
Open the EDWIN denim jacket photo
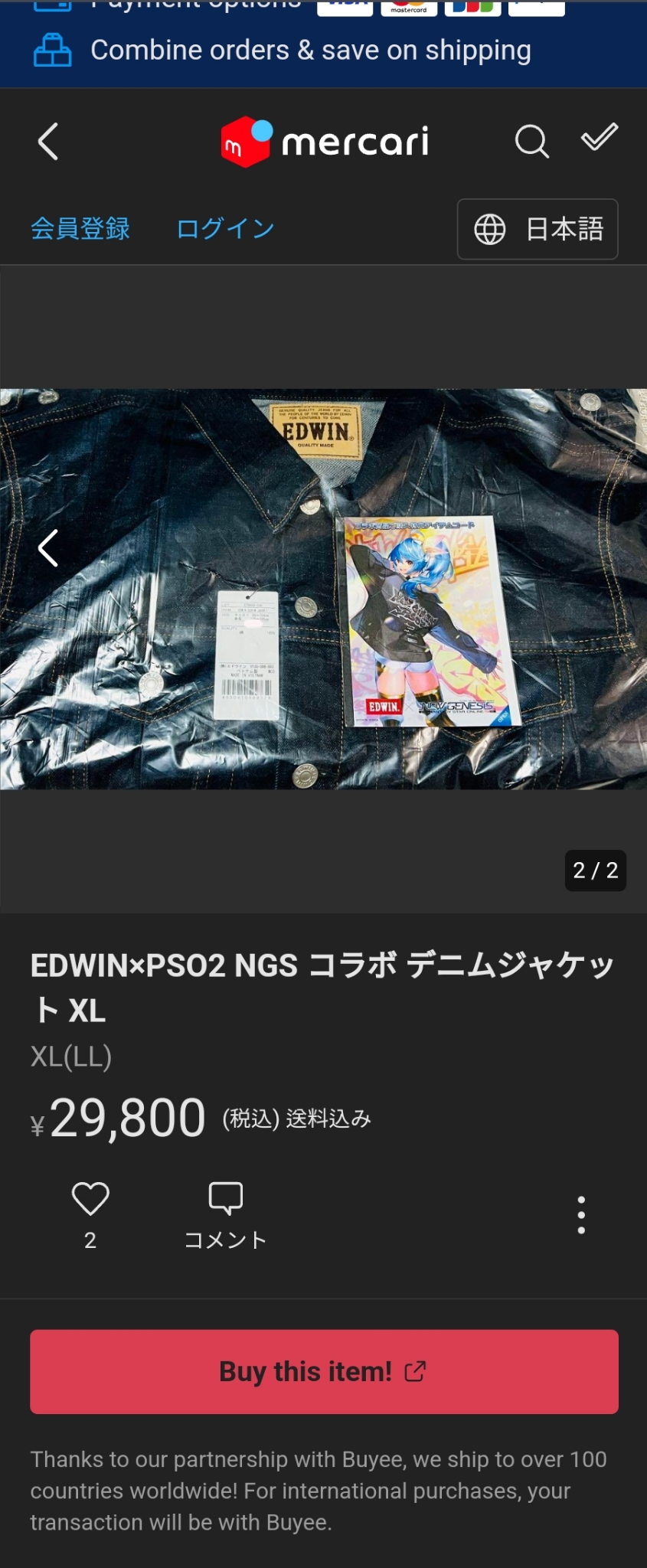coord(323,590)
